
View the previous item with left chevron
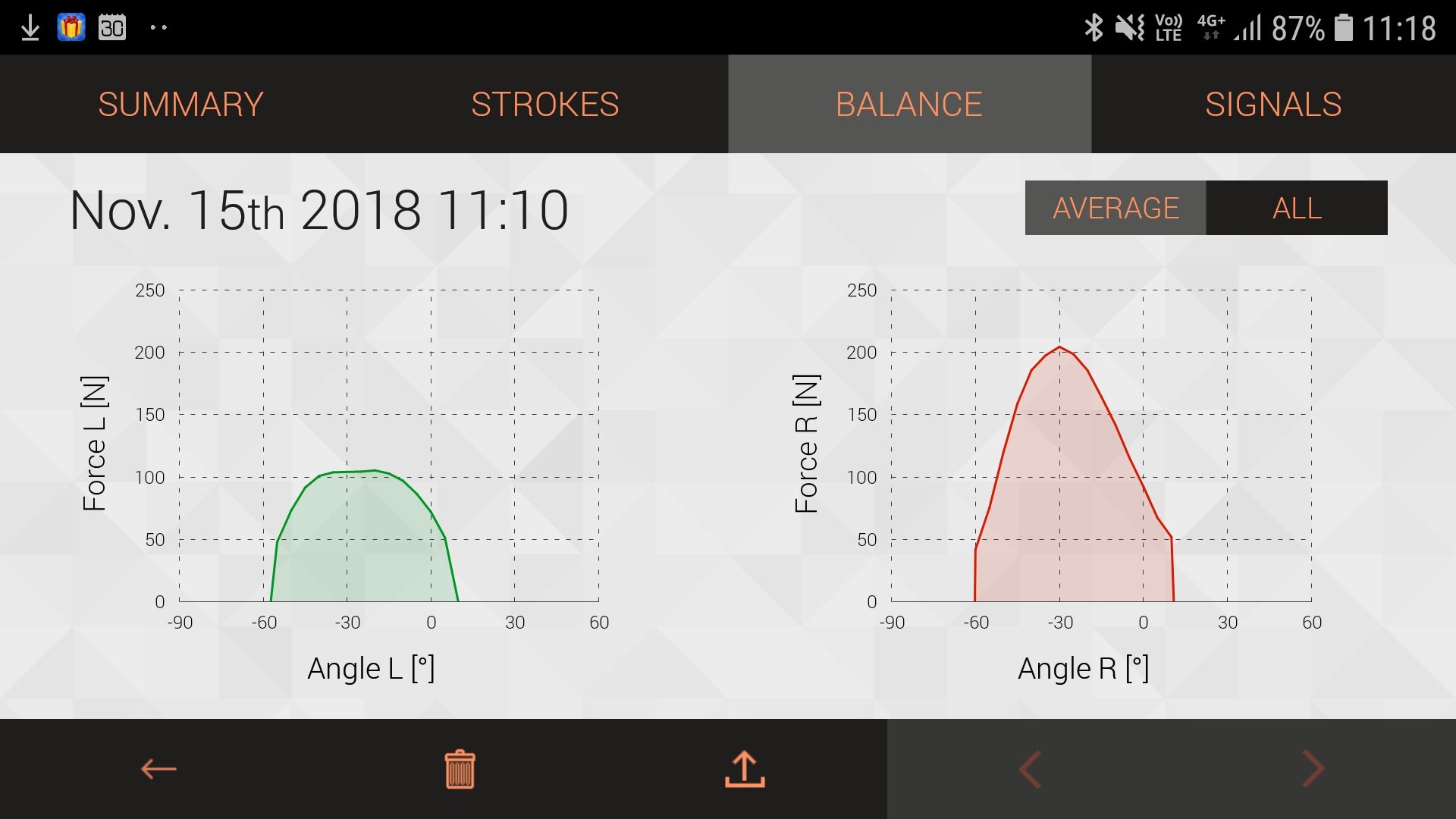(1029, 769)
